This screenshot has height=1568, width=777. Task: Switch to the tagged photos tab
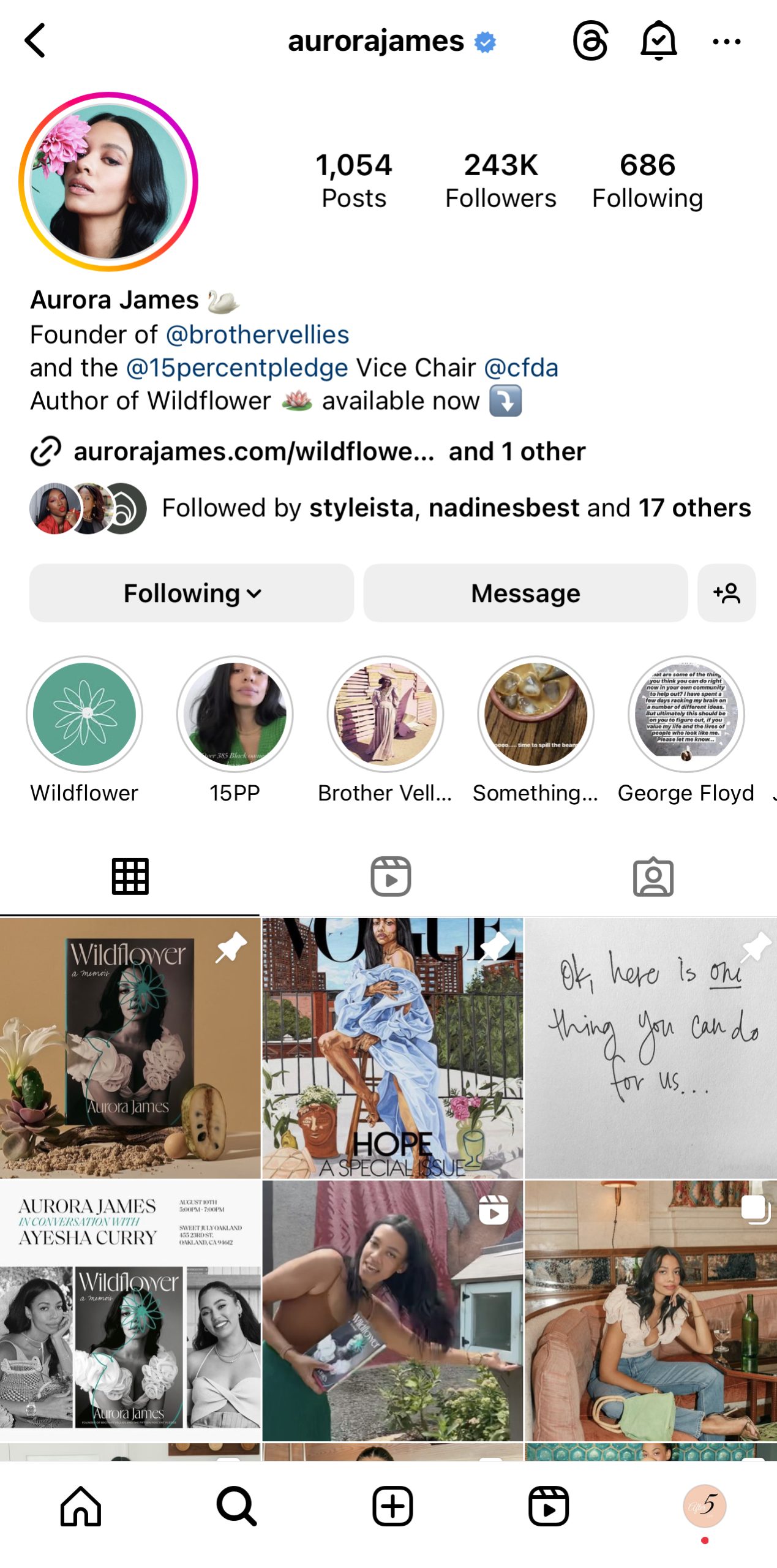653,876
